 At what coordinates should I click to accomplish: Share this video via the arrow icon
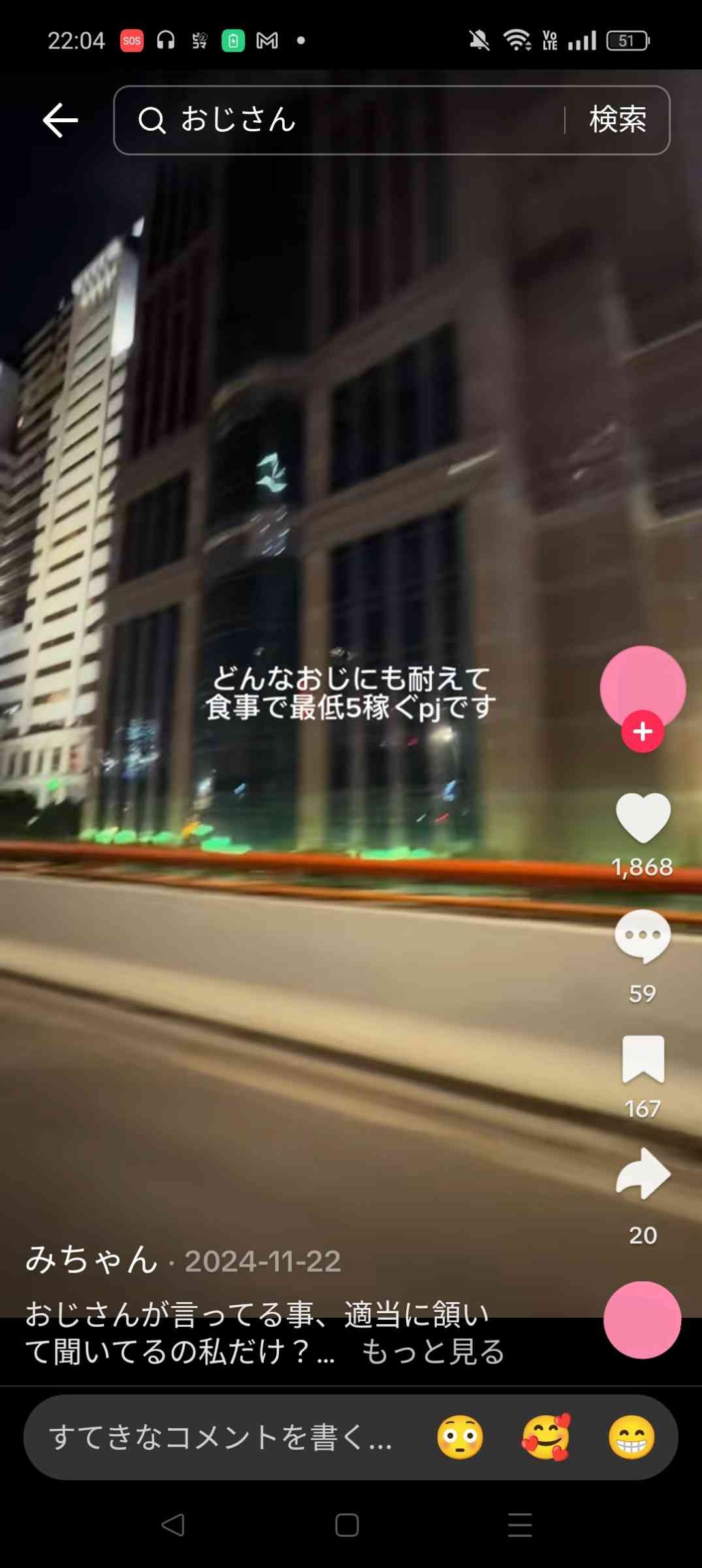click(643, 1174)
